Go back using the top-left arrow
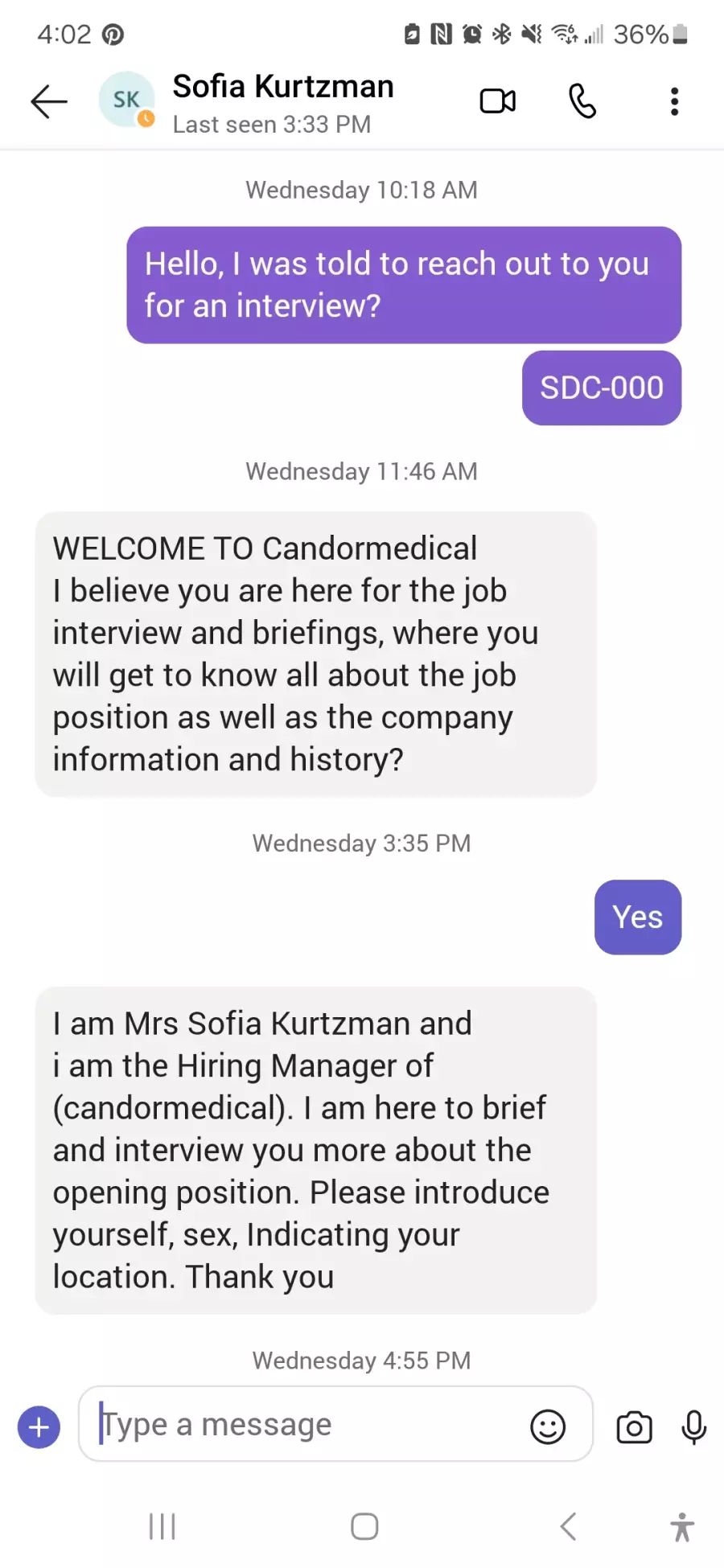Screen dimensions: 724x1568 (49, 101)
